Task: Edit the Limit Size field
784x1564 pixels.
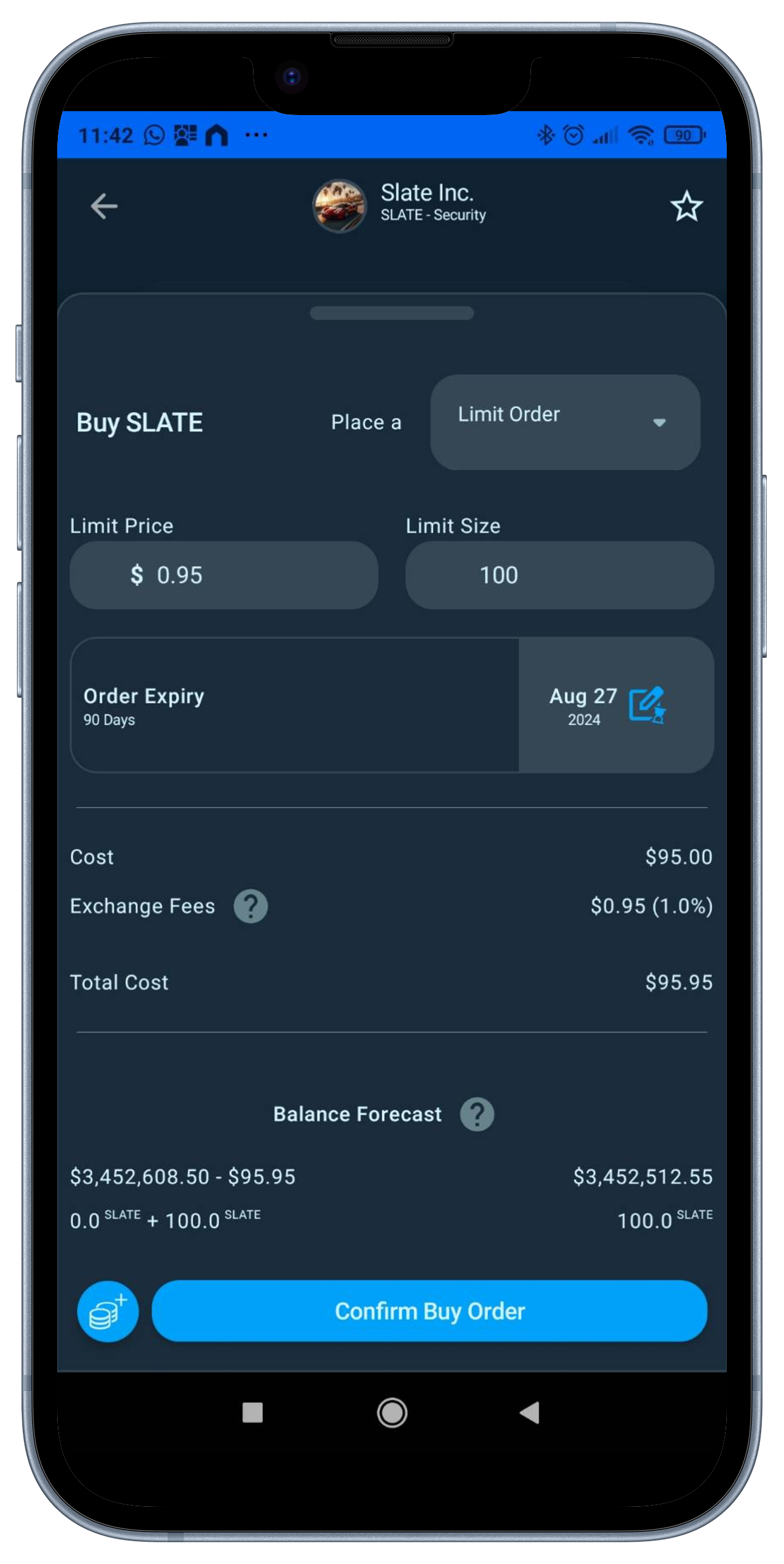Action: (x=559, y=575)
